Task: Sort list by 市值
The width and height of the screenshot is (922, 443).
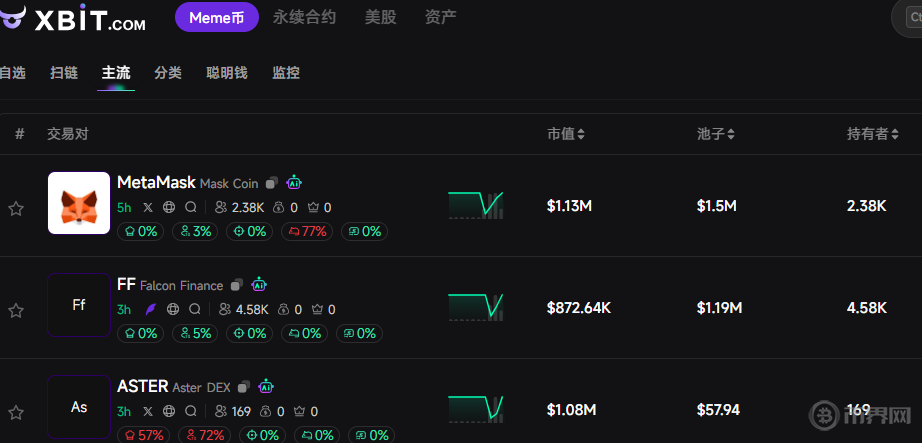Action: (566, 134)
